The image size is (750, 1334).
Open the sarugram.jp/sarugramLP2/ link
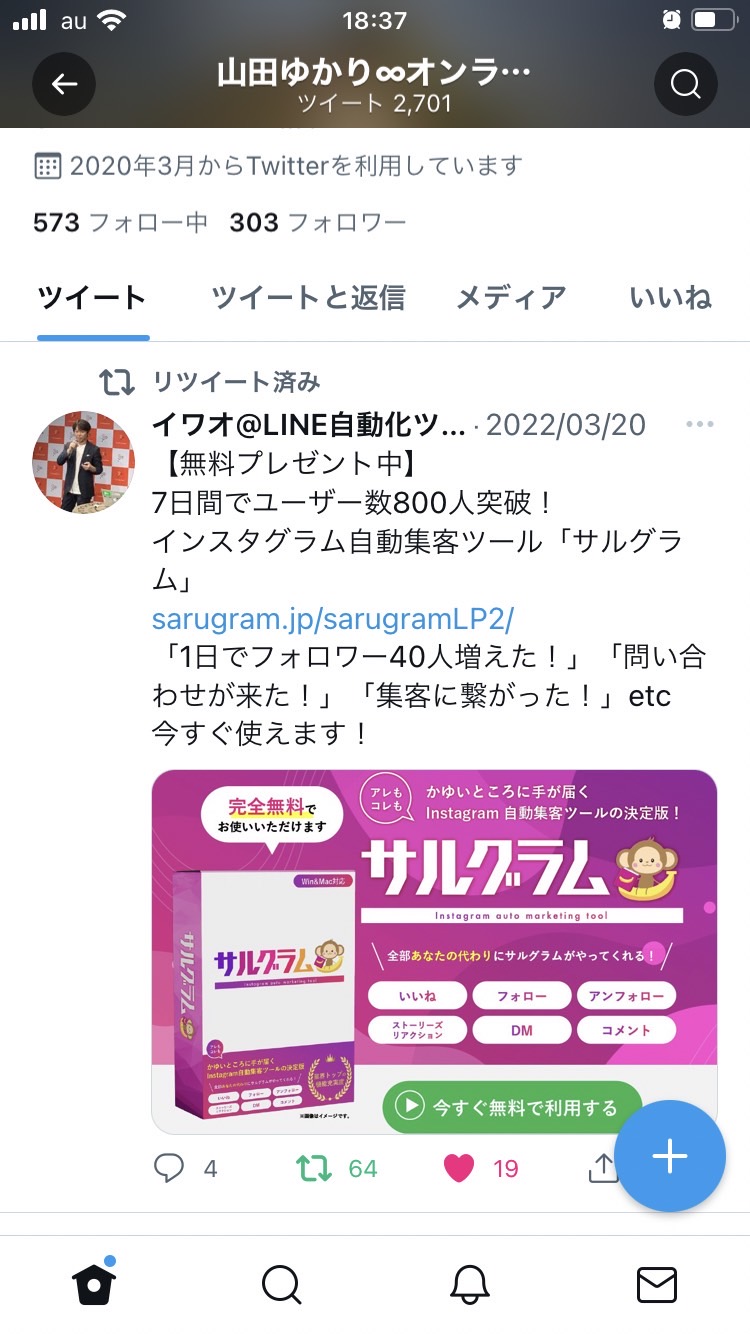(x=333, y=619)
